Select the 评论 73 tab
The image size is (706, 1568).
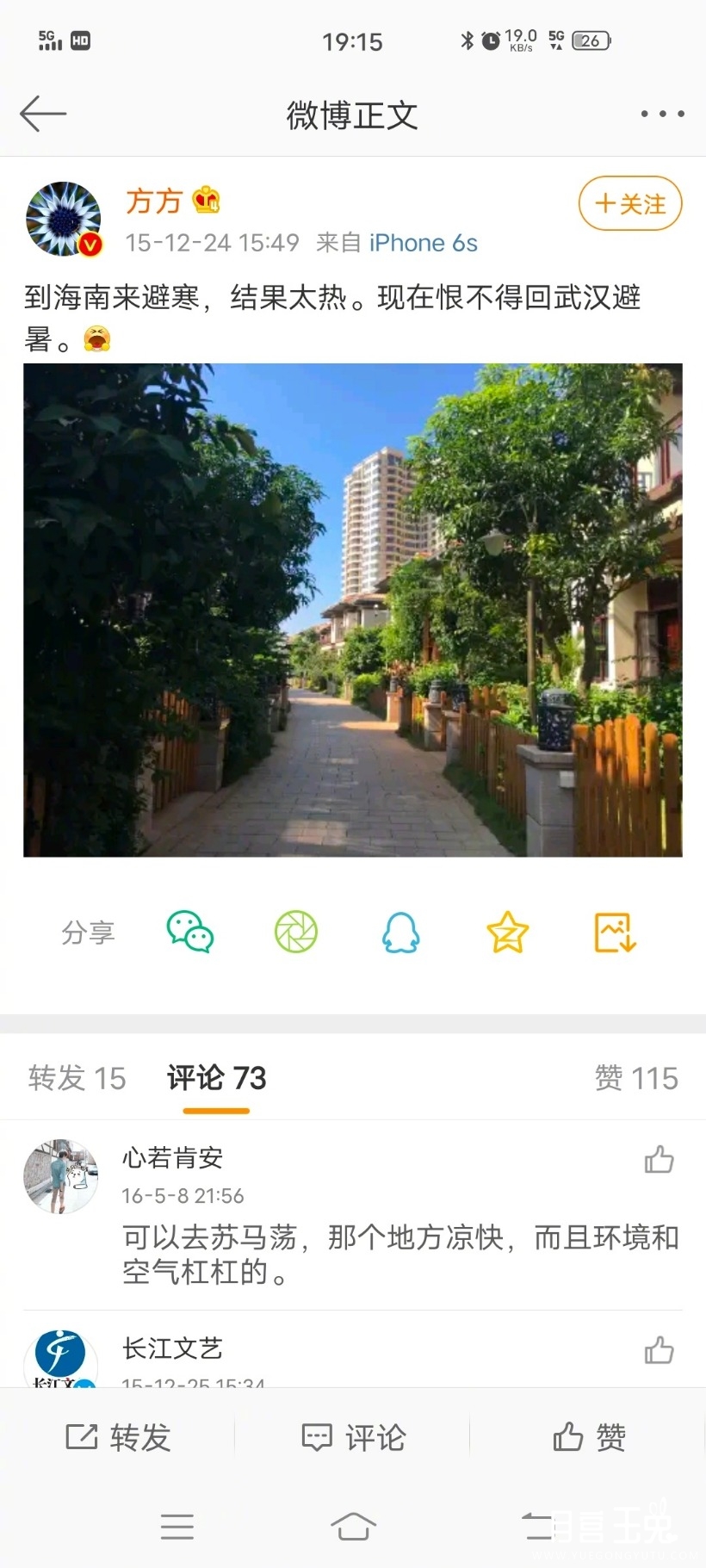(x=217, y=1078)
